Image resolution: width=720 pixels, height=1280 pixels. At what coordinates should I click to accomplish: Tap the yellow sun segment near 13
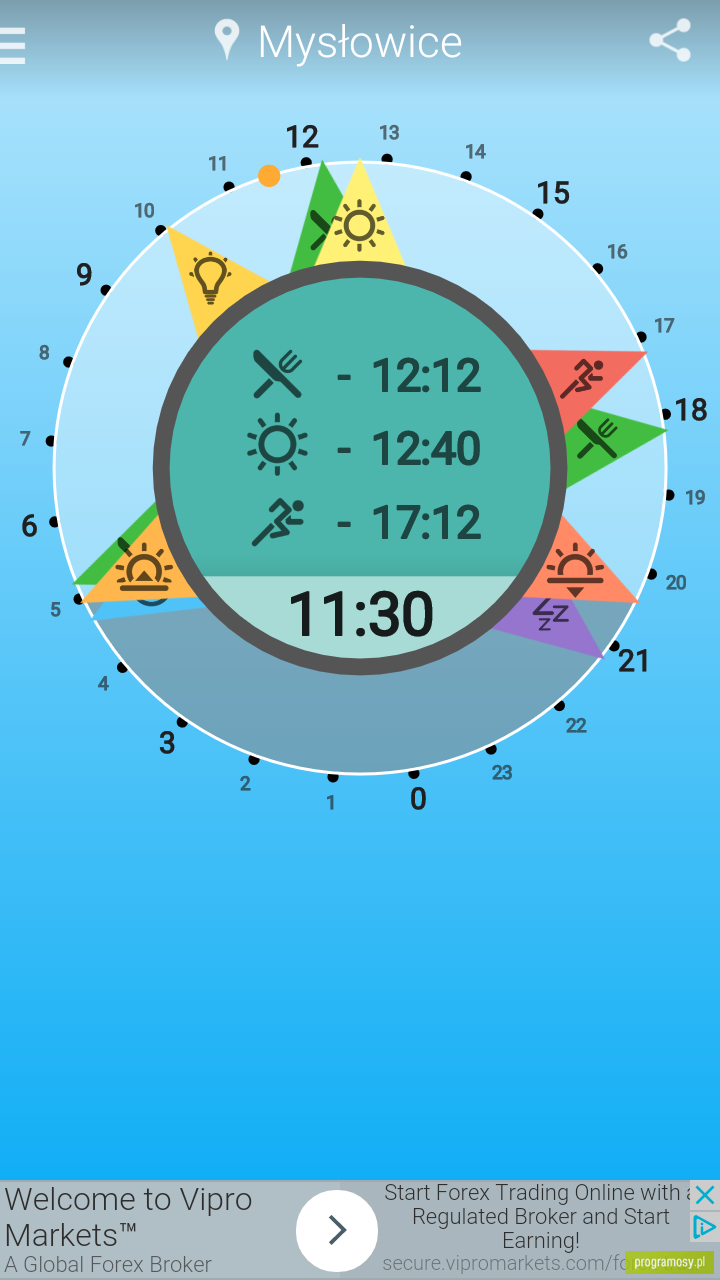pos(360,222)
